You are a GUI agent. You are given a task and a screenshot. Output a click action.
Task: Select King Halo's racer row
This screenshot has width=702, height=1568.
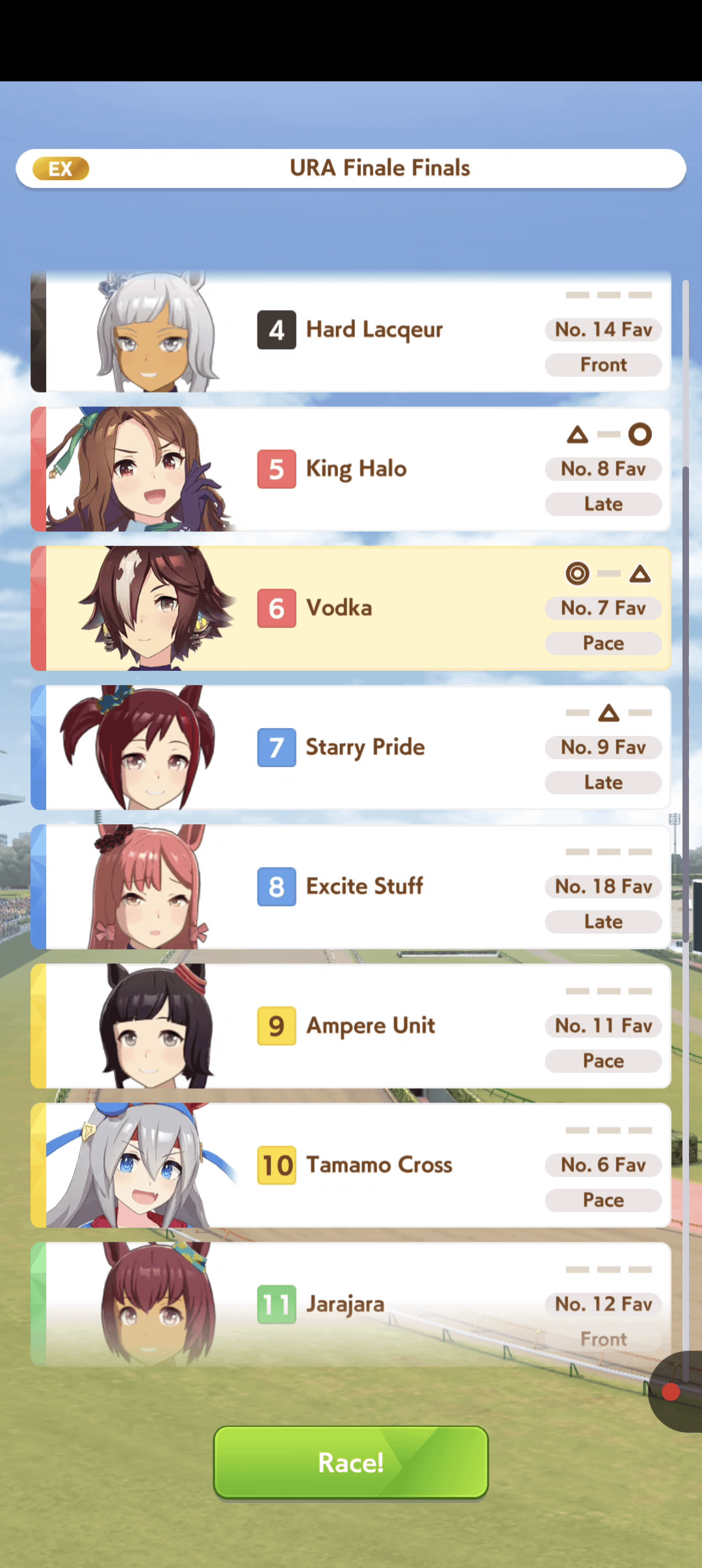[351, 469]
